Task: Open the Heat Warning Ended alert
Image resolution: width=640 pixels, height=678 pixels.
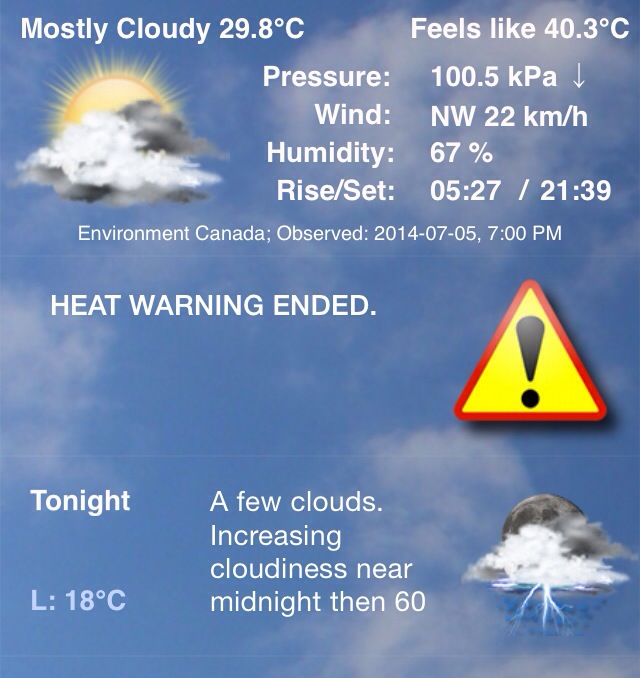Action: click(214, 307)
